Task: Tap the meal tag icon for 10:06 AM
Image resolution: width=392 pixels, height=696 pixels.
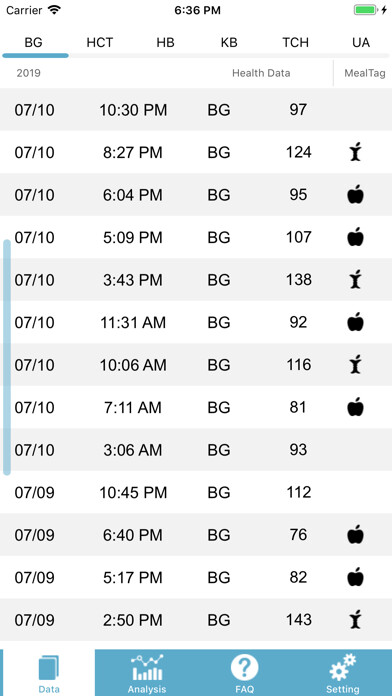Action: [355, 365]
